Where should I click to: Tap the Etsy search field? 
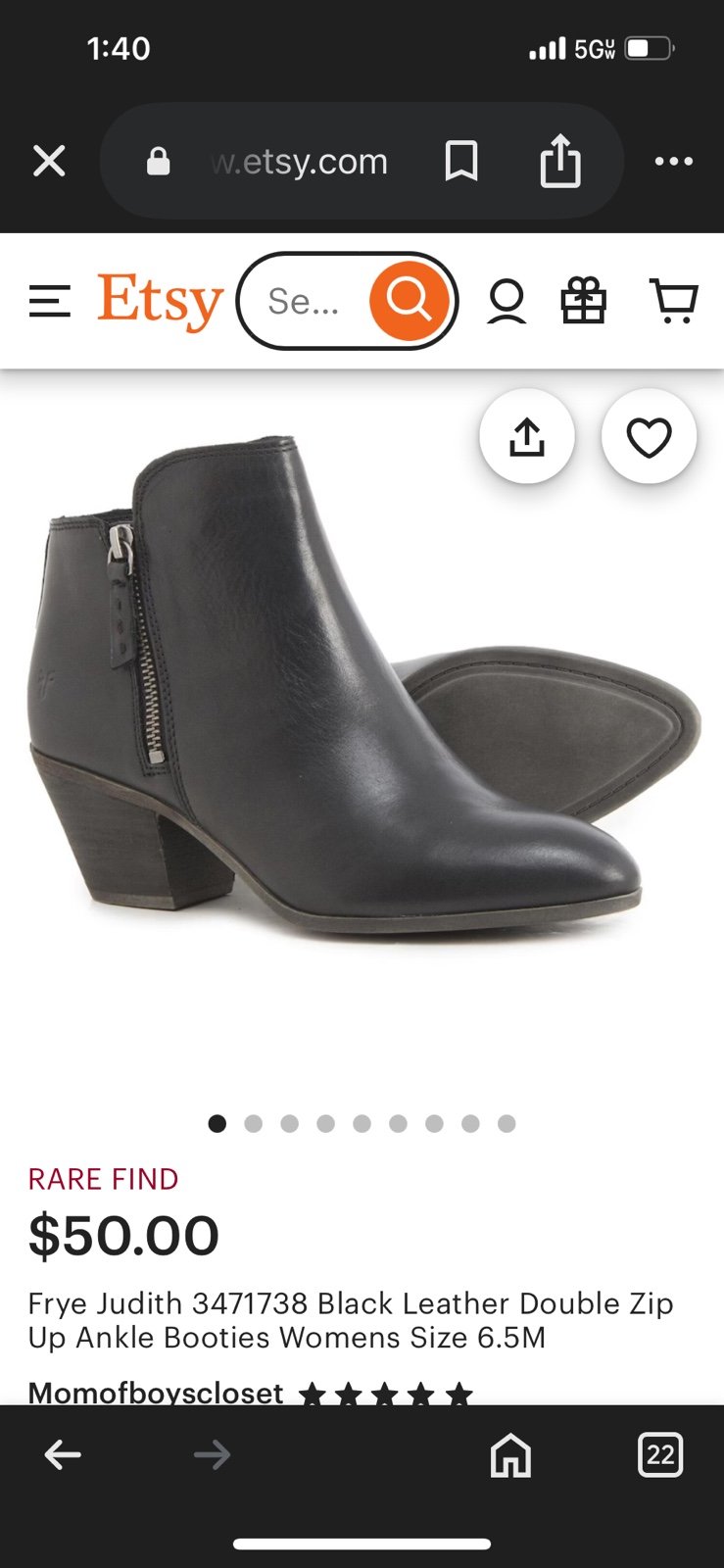point(305,301)
